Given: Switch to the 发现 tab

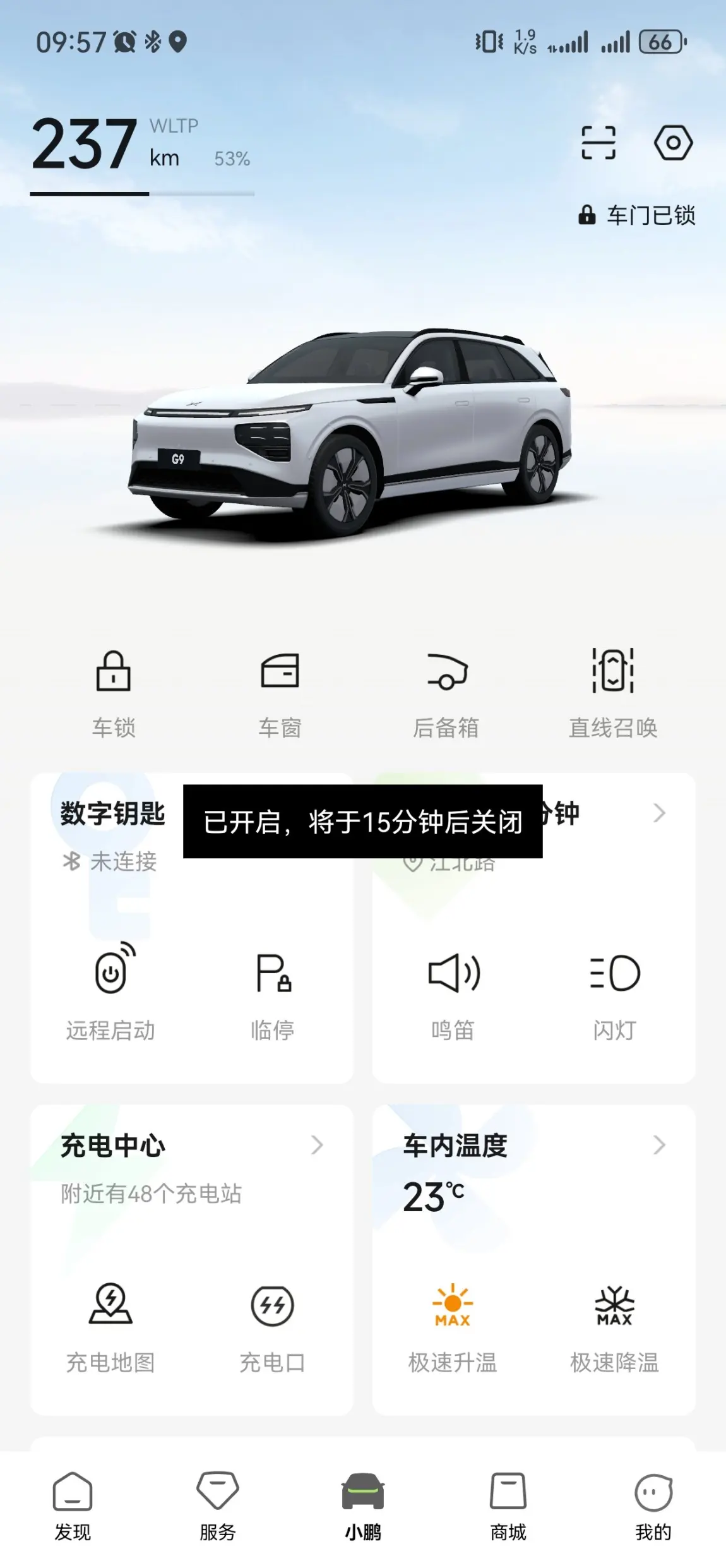Looking at the screenshot, I should (x=73, y=1507).
